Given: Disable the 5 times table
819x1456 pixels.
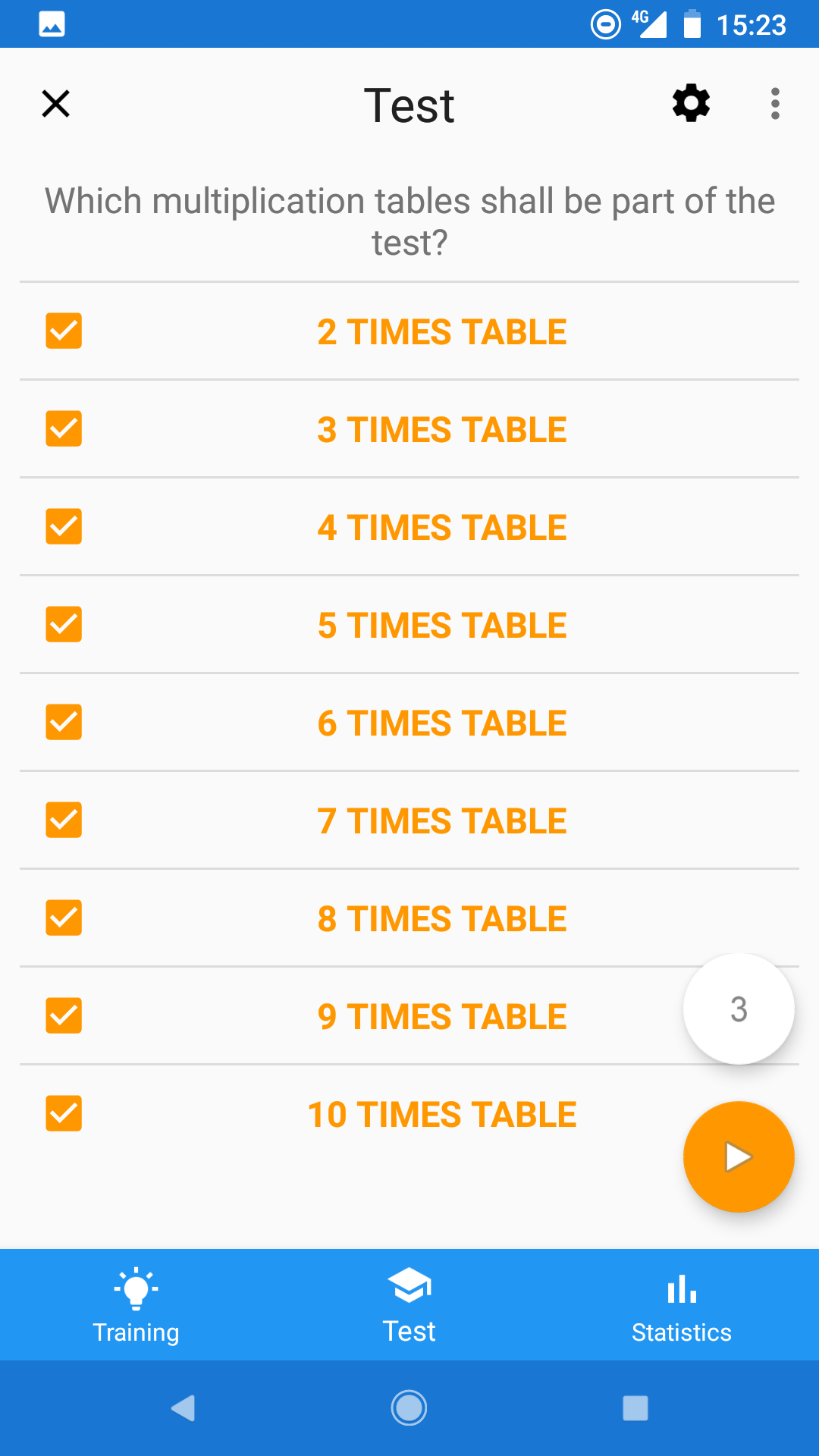Looking at the screenshot, I should tap(64, 624).
